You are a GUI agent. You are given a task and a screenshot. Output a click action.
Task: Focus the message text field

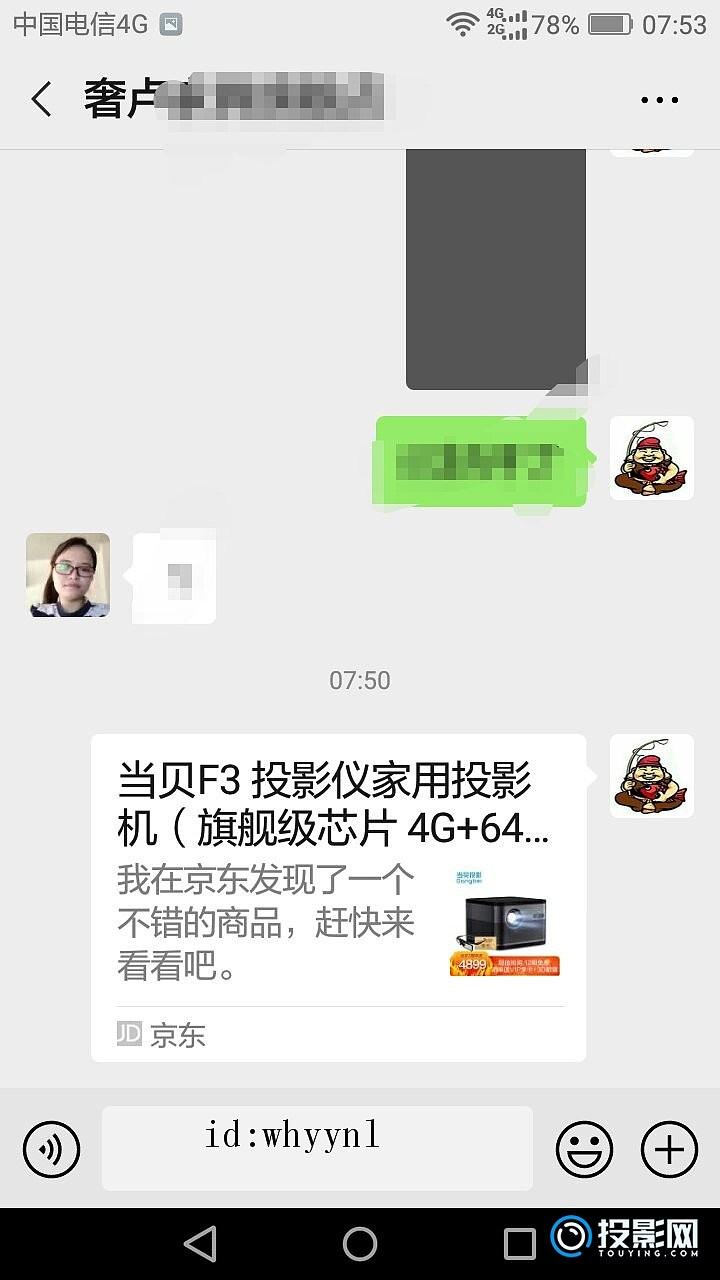(317, 1148)
